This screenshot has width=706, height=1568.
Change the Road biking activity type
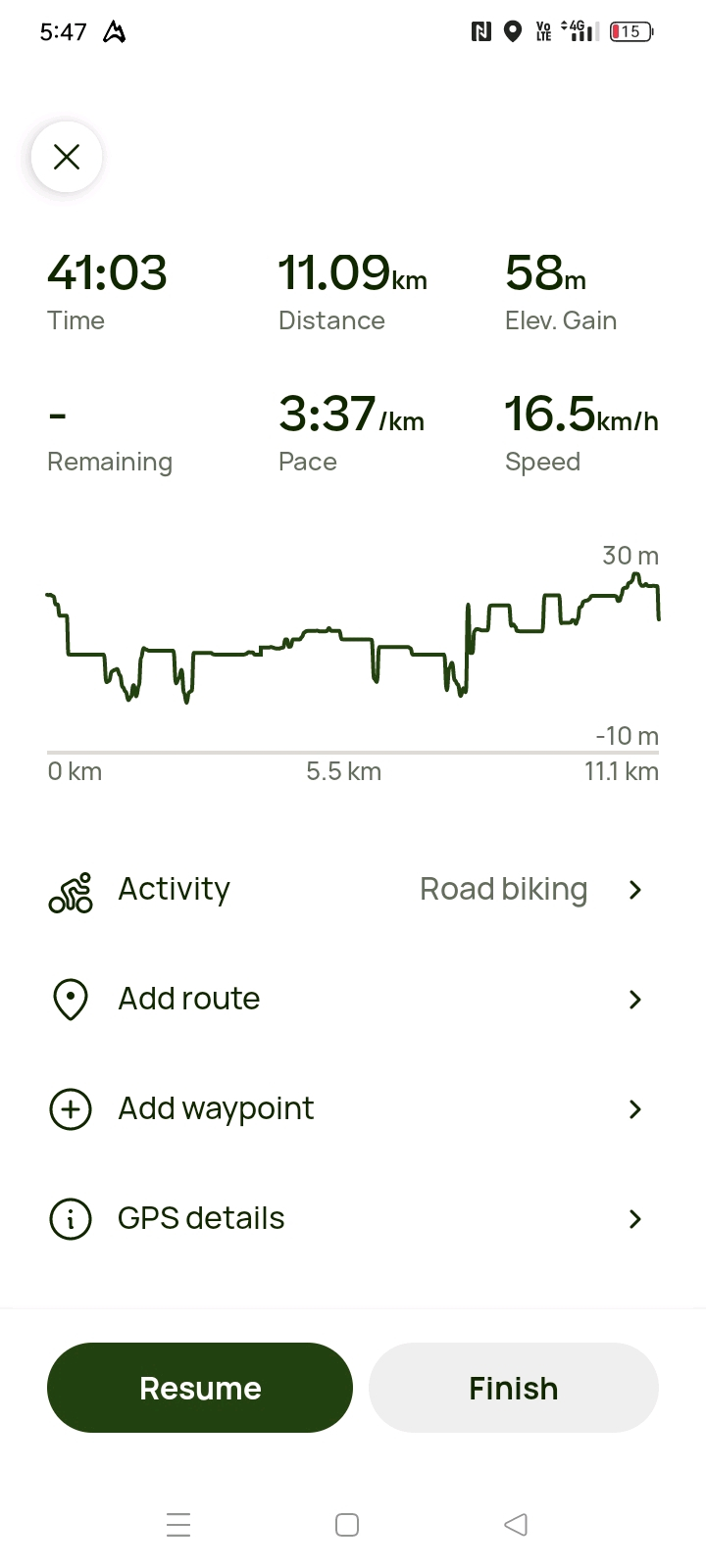tap(502, 889)
